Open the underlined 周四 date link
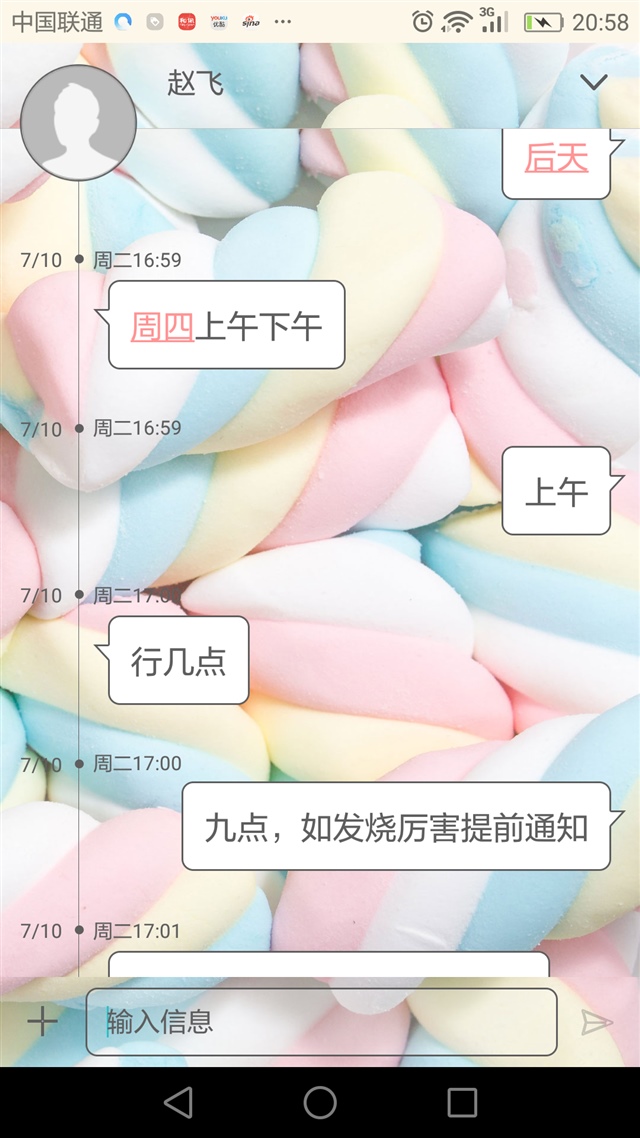640x1138 pixels. tap(162, 326)
